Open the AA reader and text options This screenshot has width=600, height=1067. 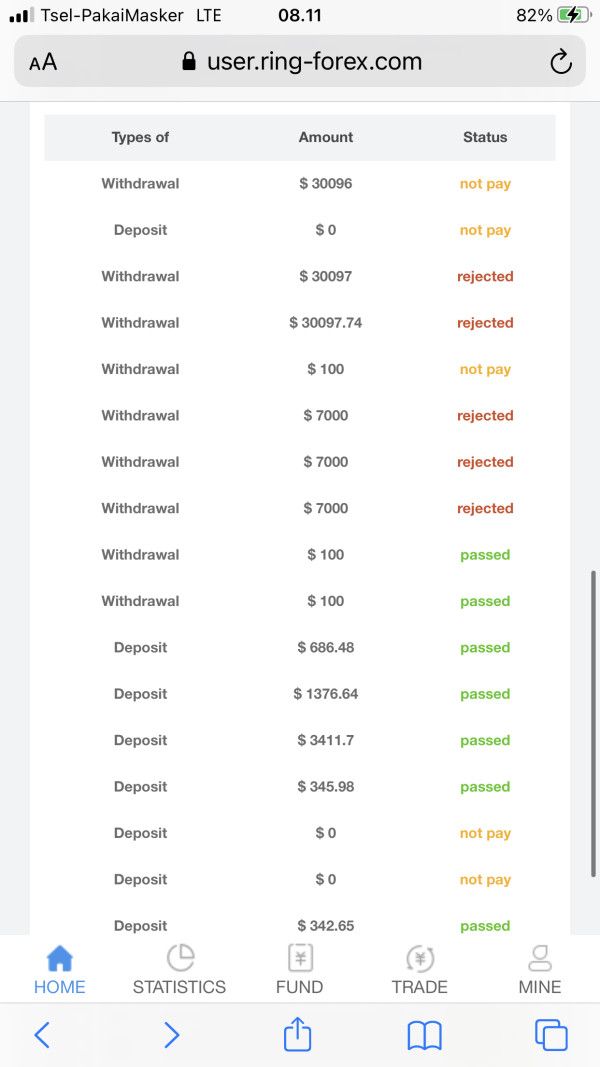click(44, 63)
